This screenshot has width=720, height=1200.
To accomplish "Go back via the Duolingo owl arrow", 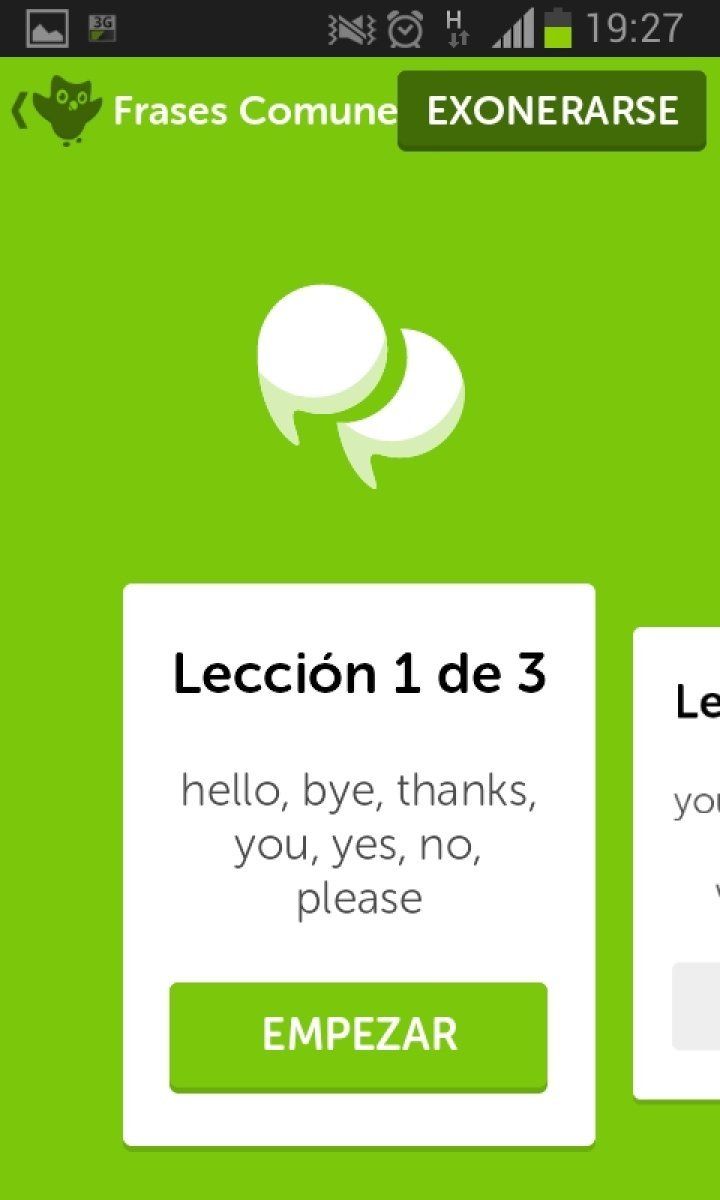I will coord(55,108).
